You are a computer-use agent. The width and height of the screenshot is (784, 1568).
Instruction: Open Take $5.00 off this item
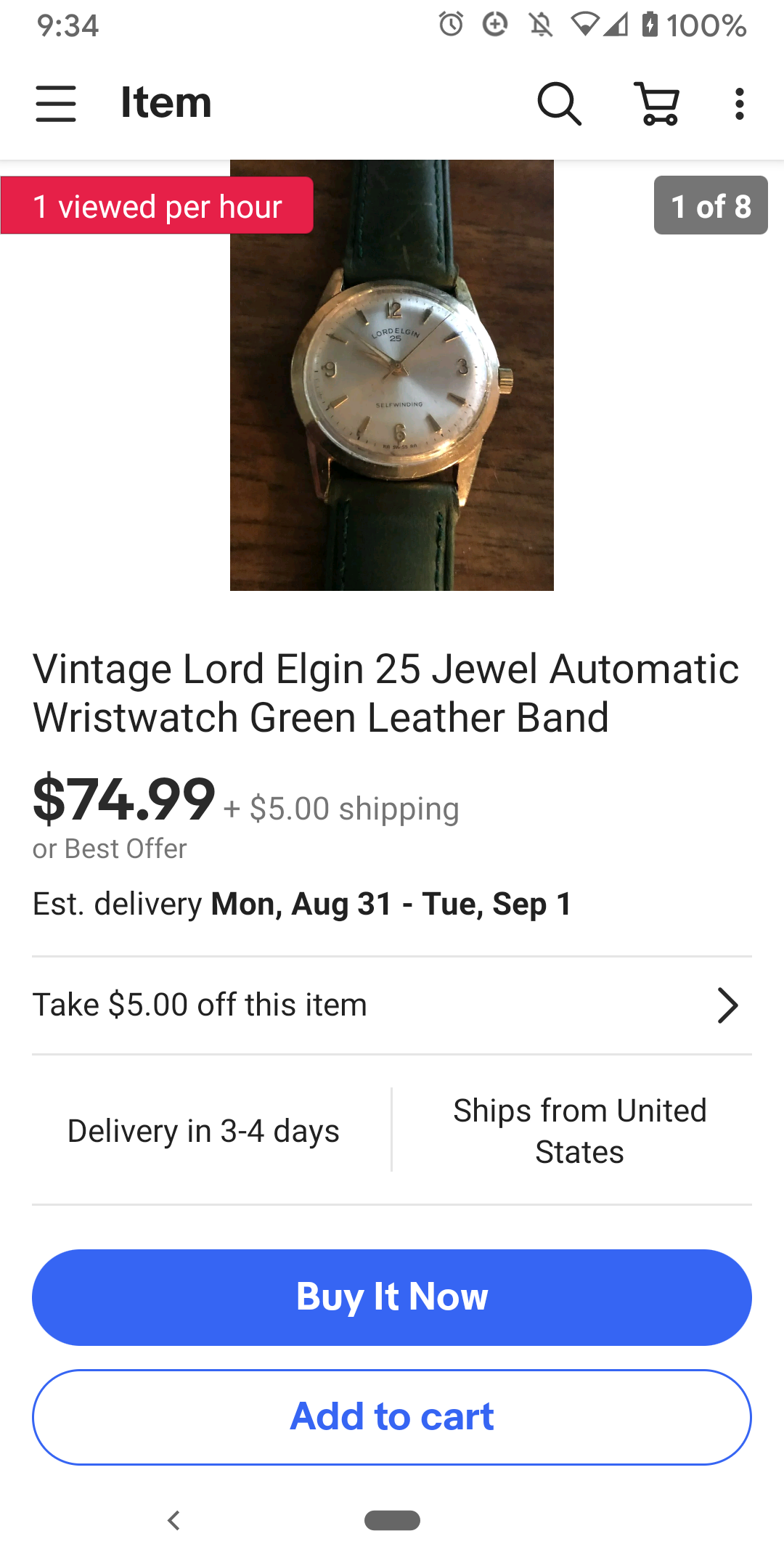click(392, 1005)
